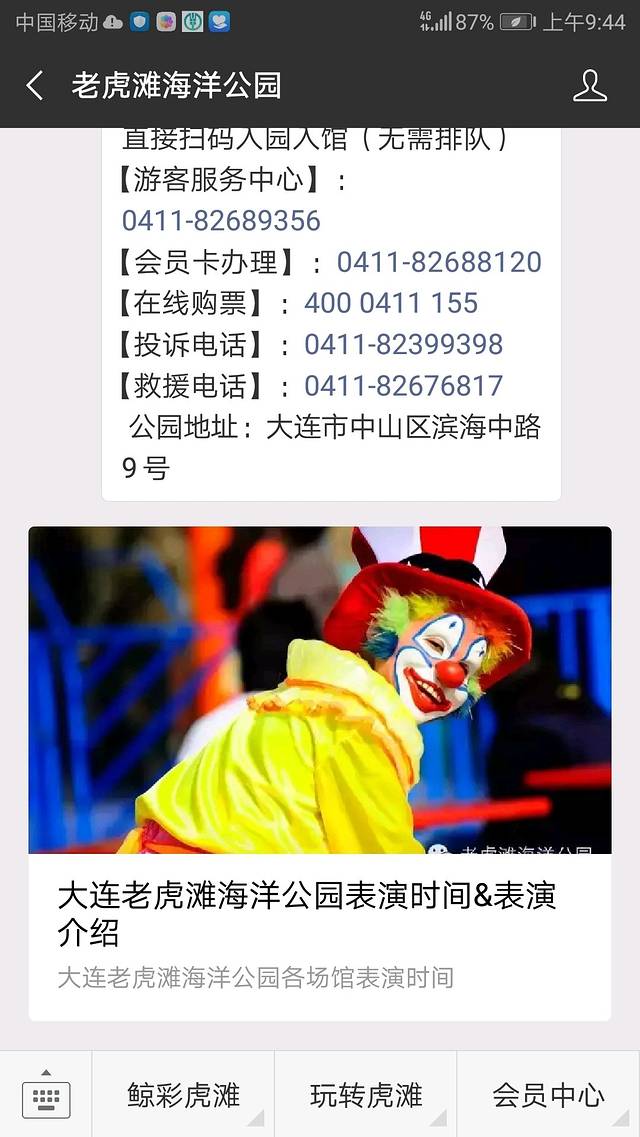Image resolution: width=640 pixels, height=1137 pixels.
Task: Open the 会员中心 menu
Action: tap(548, 1095)
